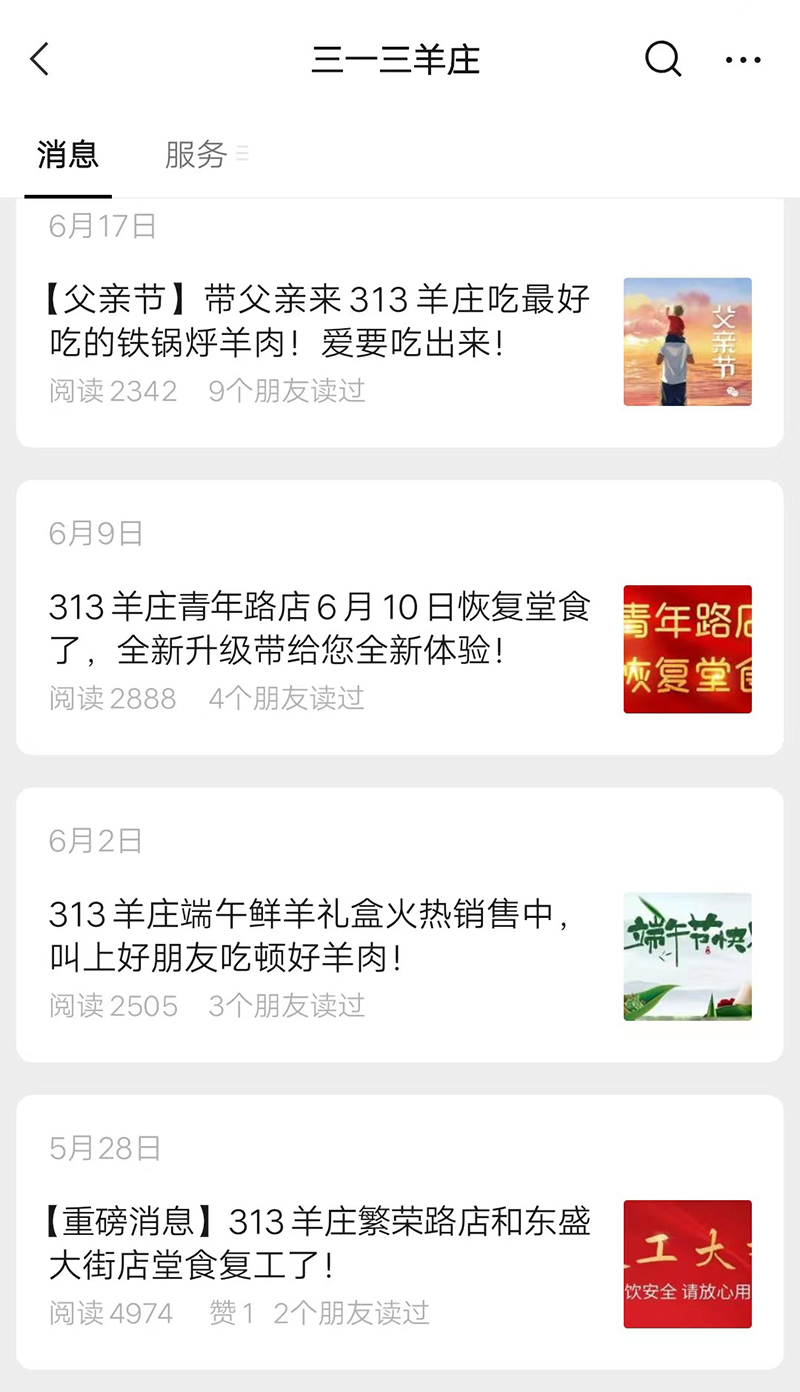Open the 父亲节 铁锅烀羊肉 article
The height and width of the screenshot is (1392, 800).
tap(320, 322)
